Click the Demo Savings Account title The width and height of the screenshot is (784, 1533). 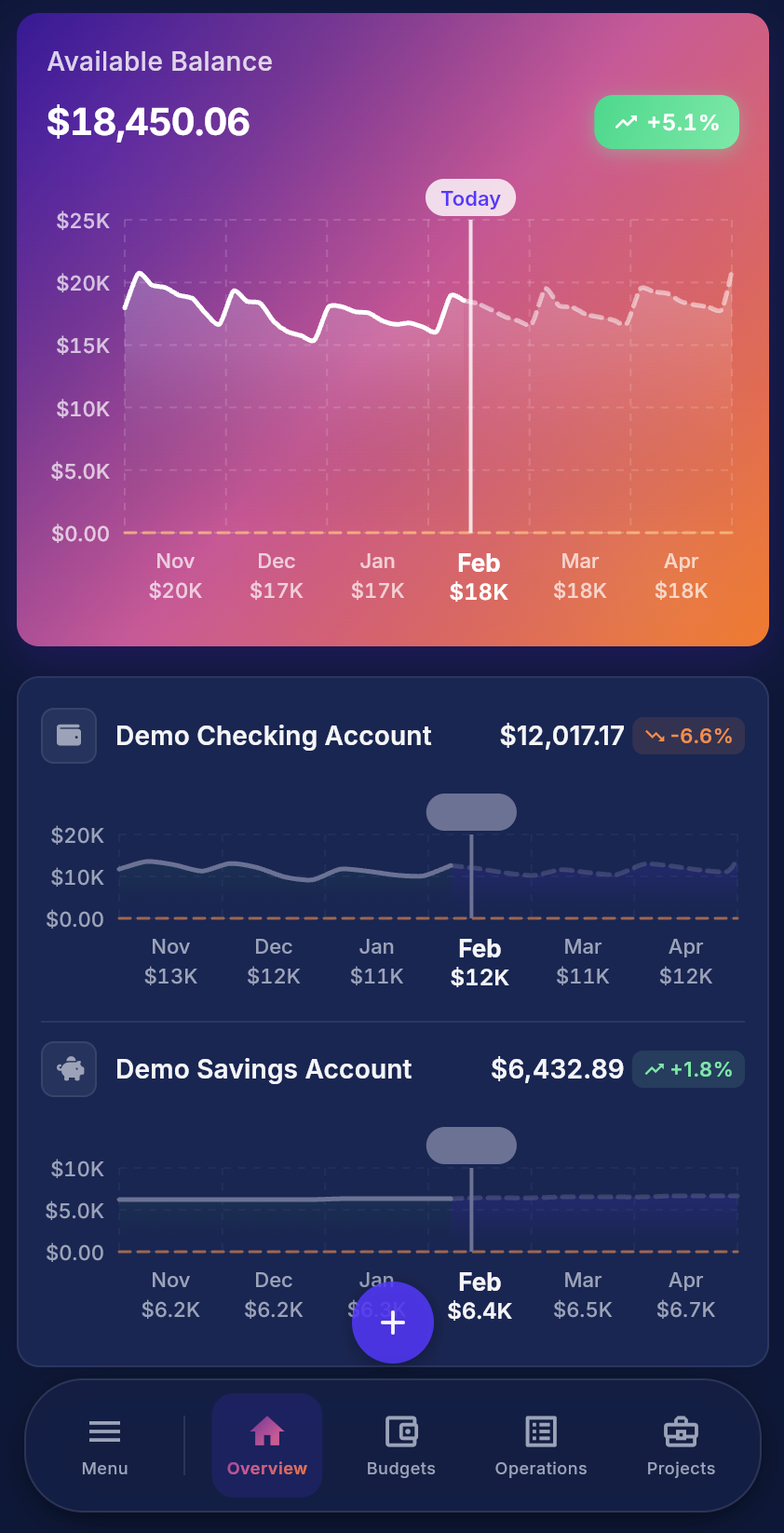tap(264, 1069)
